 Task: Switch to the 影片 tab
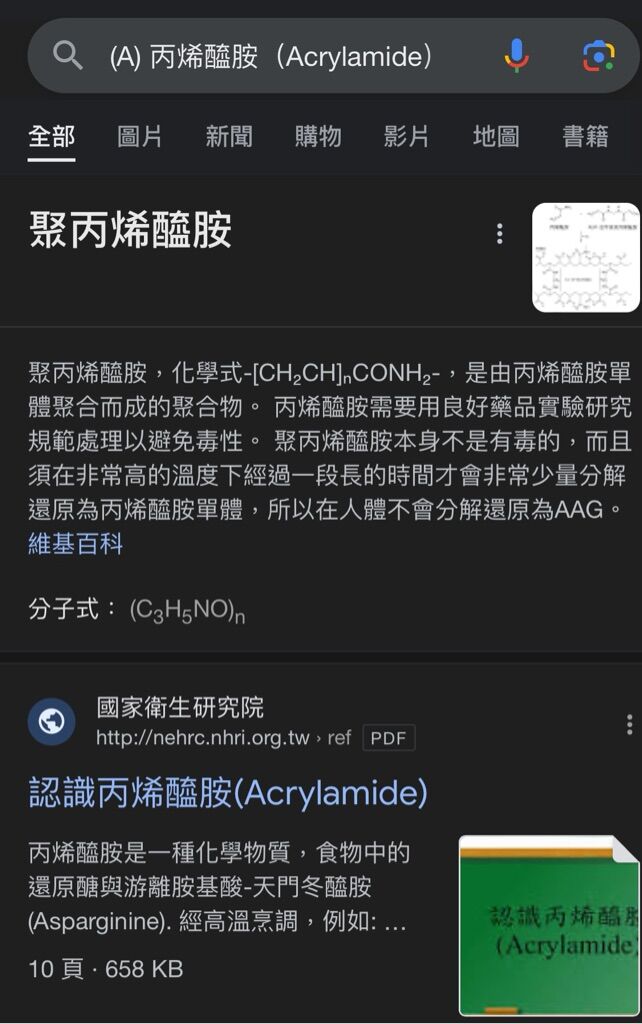tap(407, 137)
